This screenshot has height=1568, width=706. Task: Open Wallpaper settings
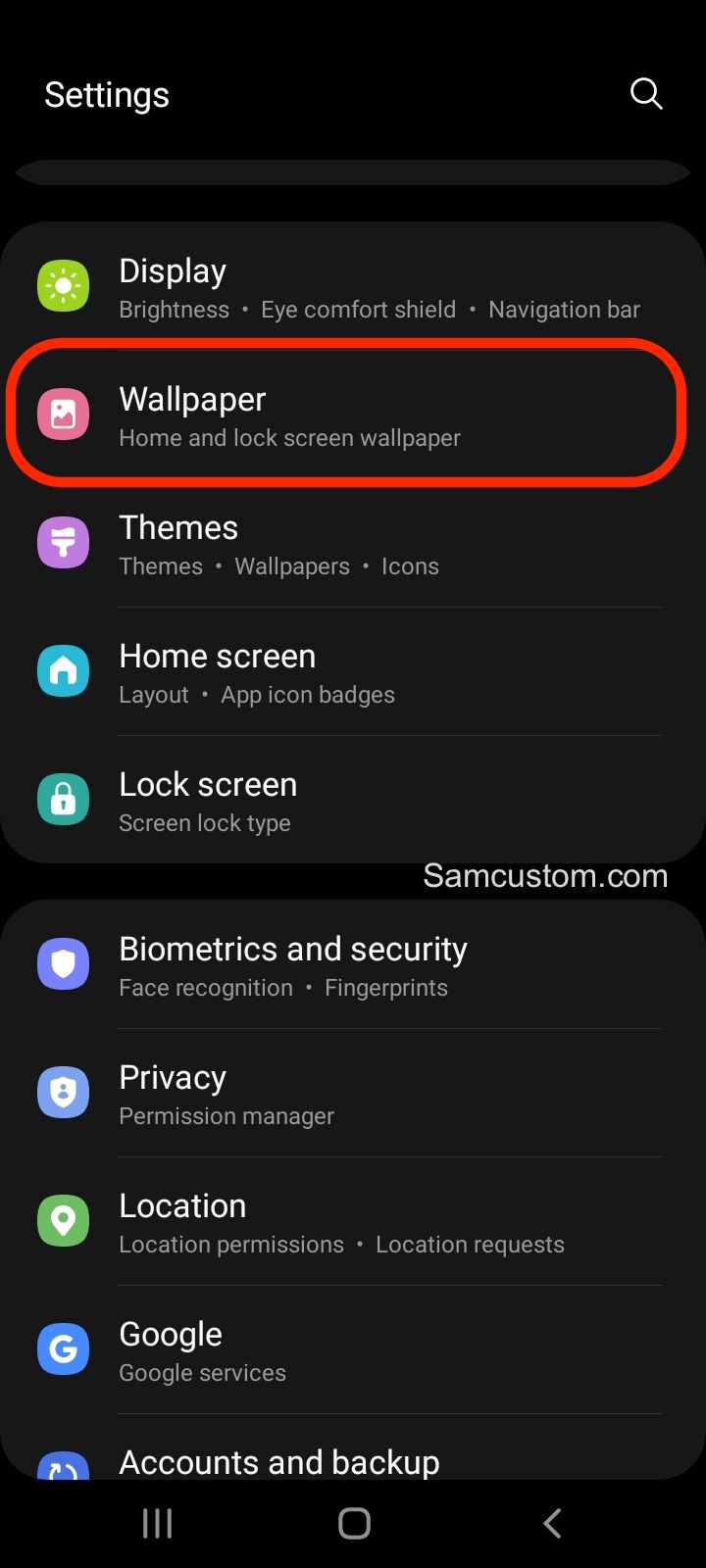[x=353, y=416]
